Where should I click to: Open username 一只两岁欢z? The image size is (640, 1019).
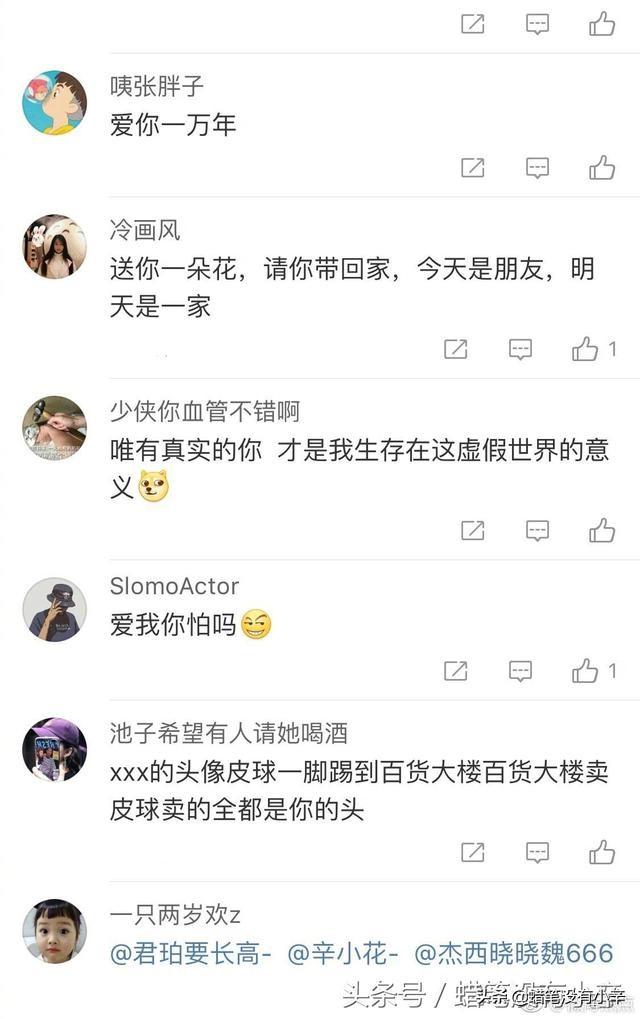coord(175,915)
